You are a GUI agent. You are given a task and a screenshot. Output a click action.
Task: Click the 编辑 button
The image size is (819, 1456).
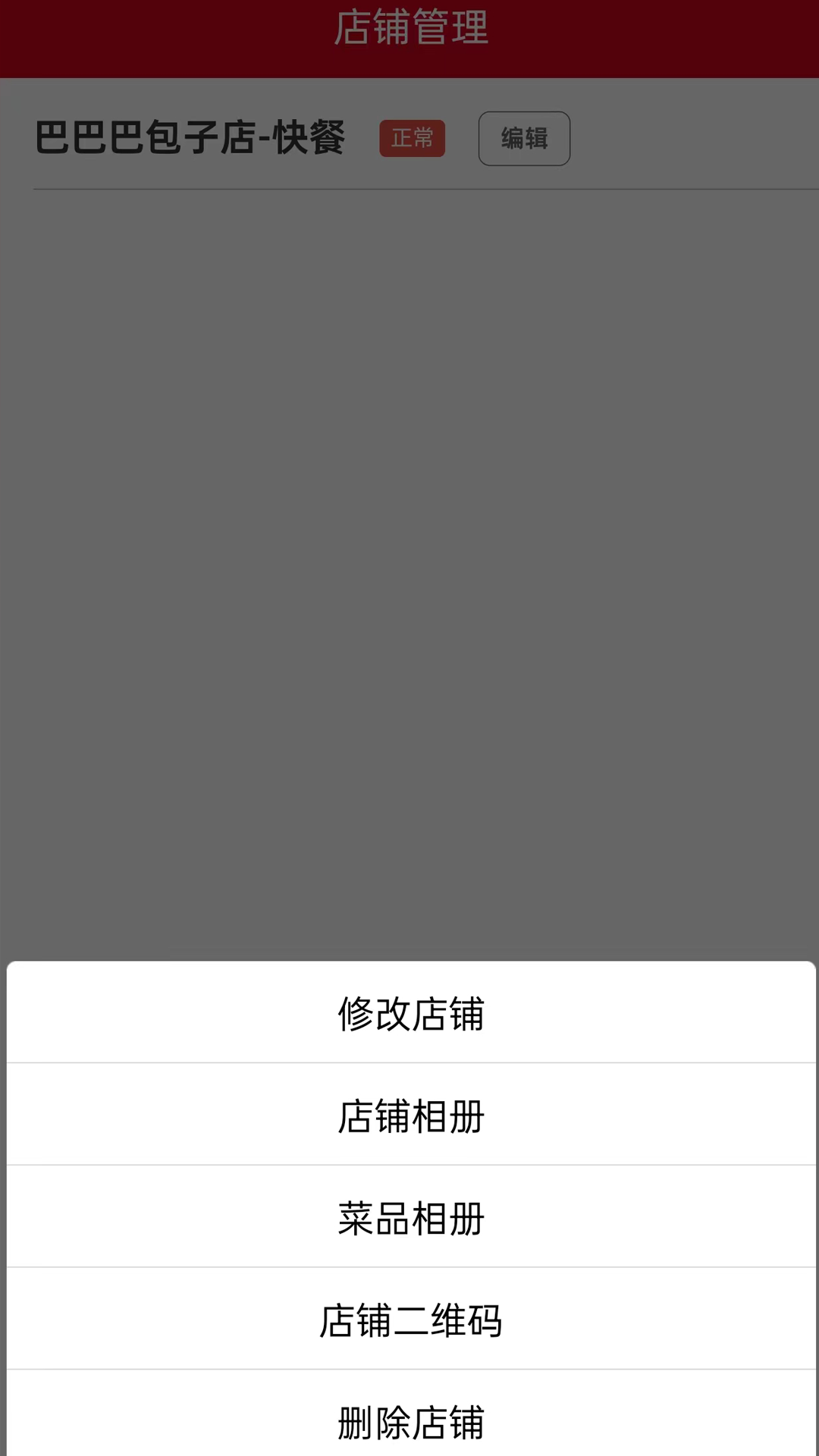tap(524, 138)
